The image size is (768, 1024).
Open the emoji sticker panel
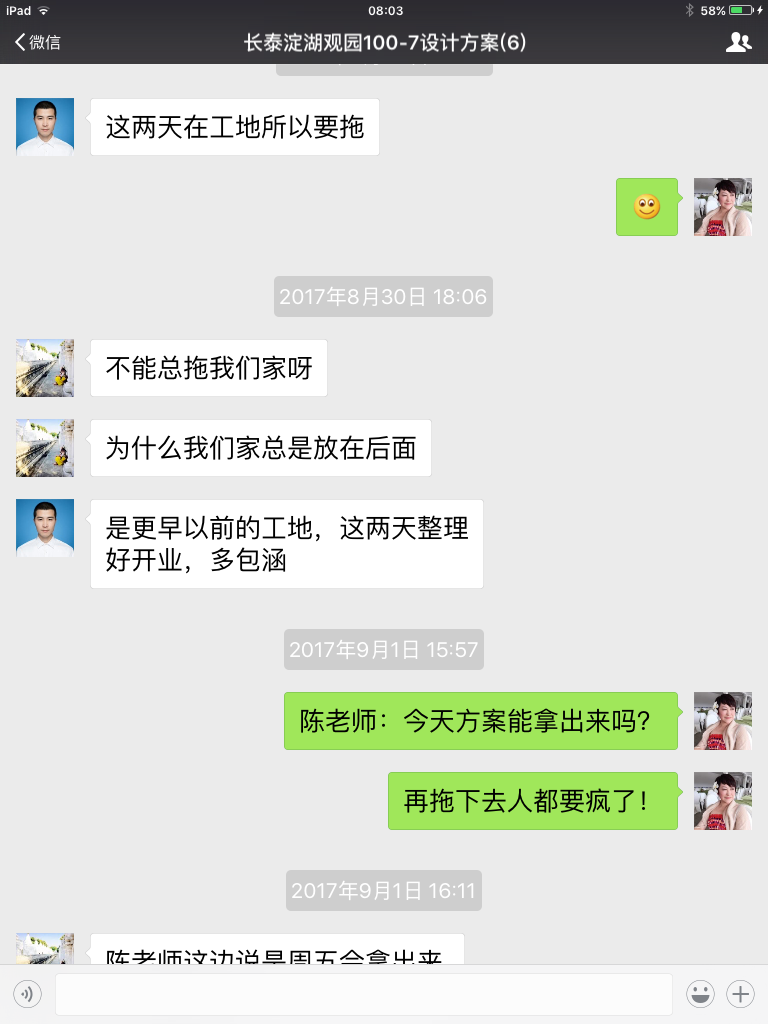coord(700,994)
